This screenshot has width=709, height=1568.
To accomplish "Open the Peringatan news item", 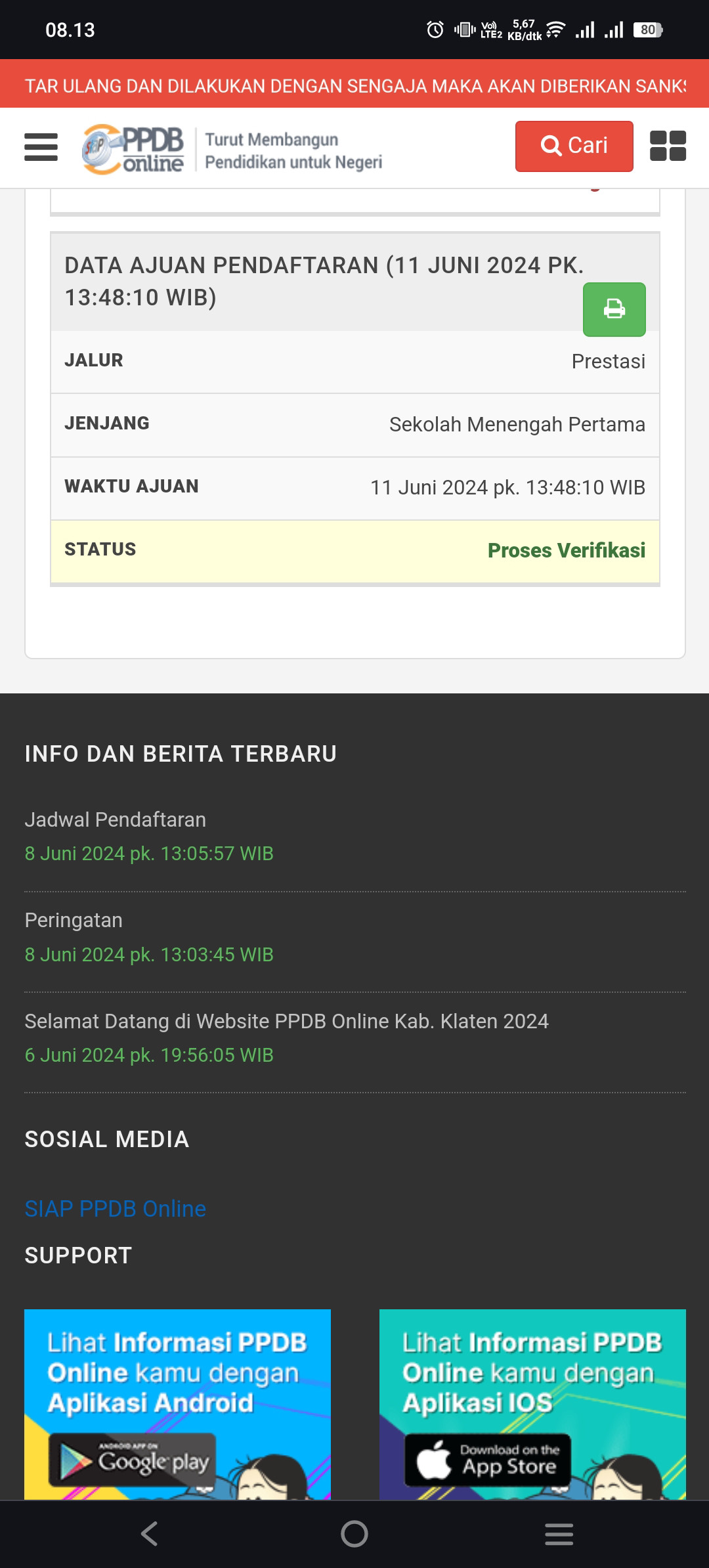I will pos(74,920).
